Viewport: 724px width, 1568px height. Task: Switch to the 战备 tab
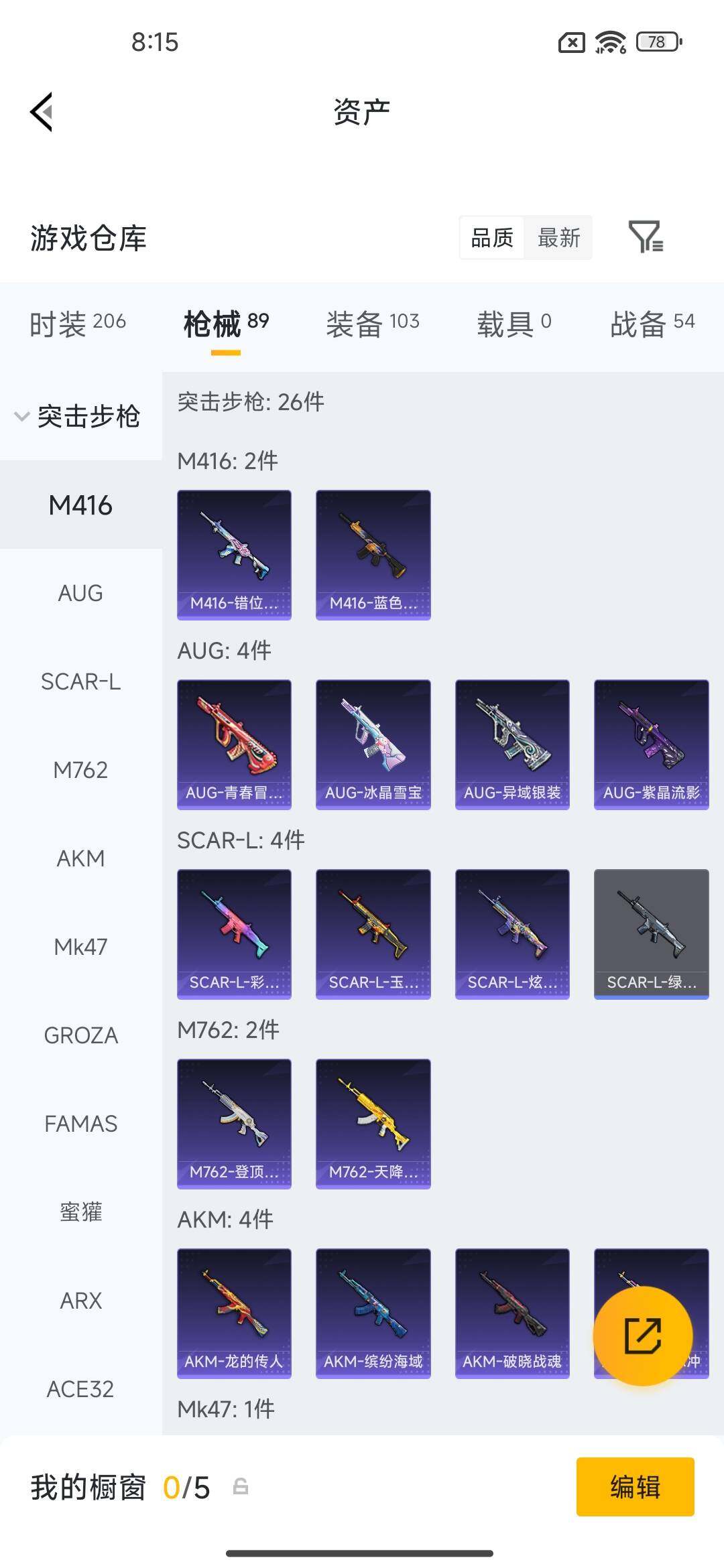(x=652, y=324)
